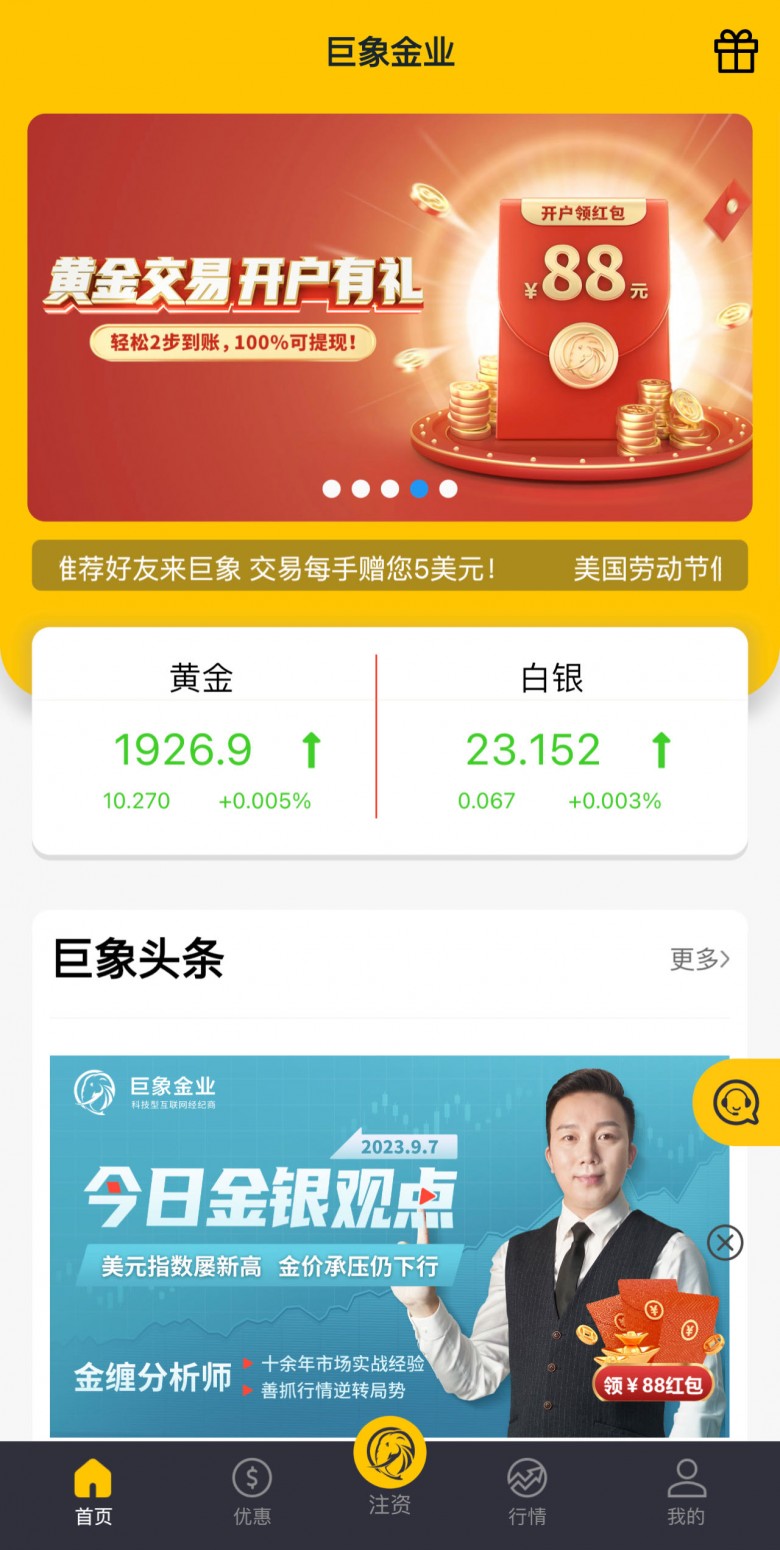Dismiss the floating 88红包 promo
The height and width of the screenshot is (1550, 780).
point(725,1243)
